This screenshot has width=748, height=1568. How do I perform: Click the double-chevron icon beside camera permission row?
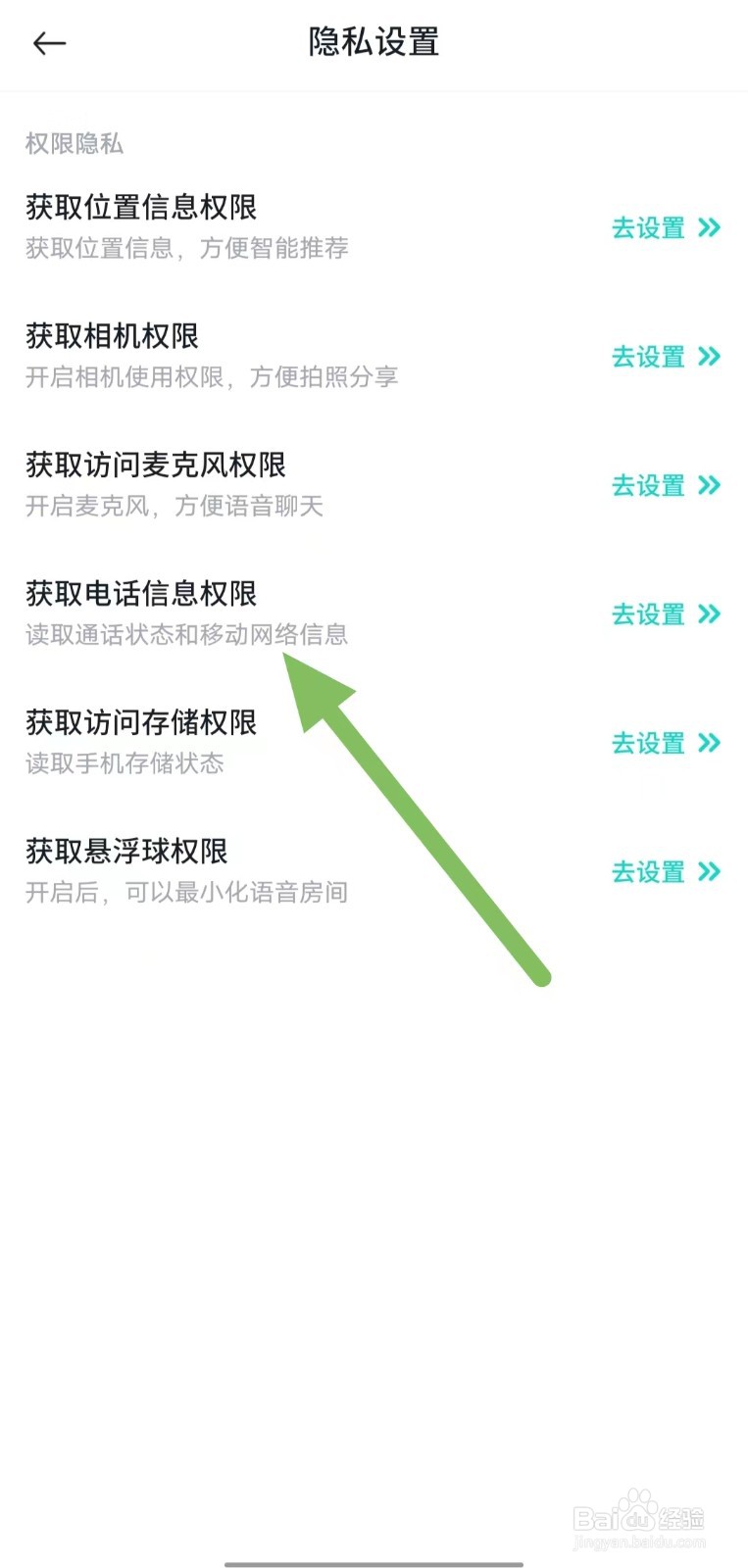coord(709,357)
